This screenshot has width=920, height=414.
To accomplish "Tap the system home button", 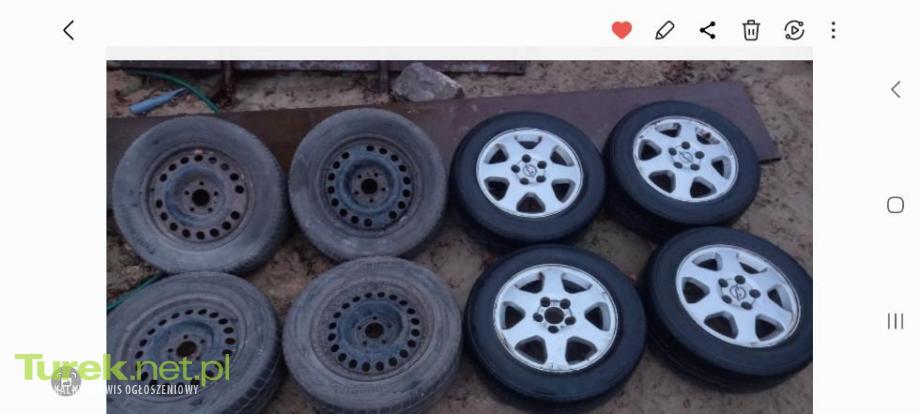I will coord(895,205).
